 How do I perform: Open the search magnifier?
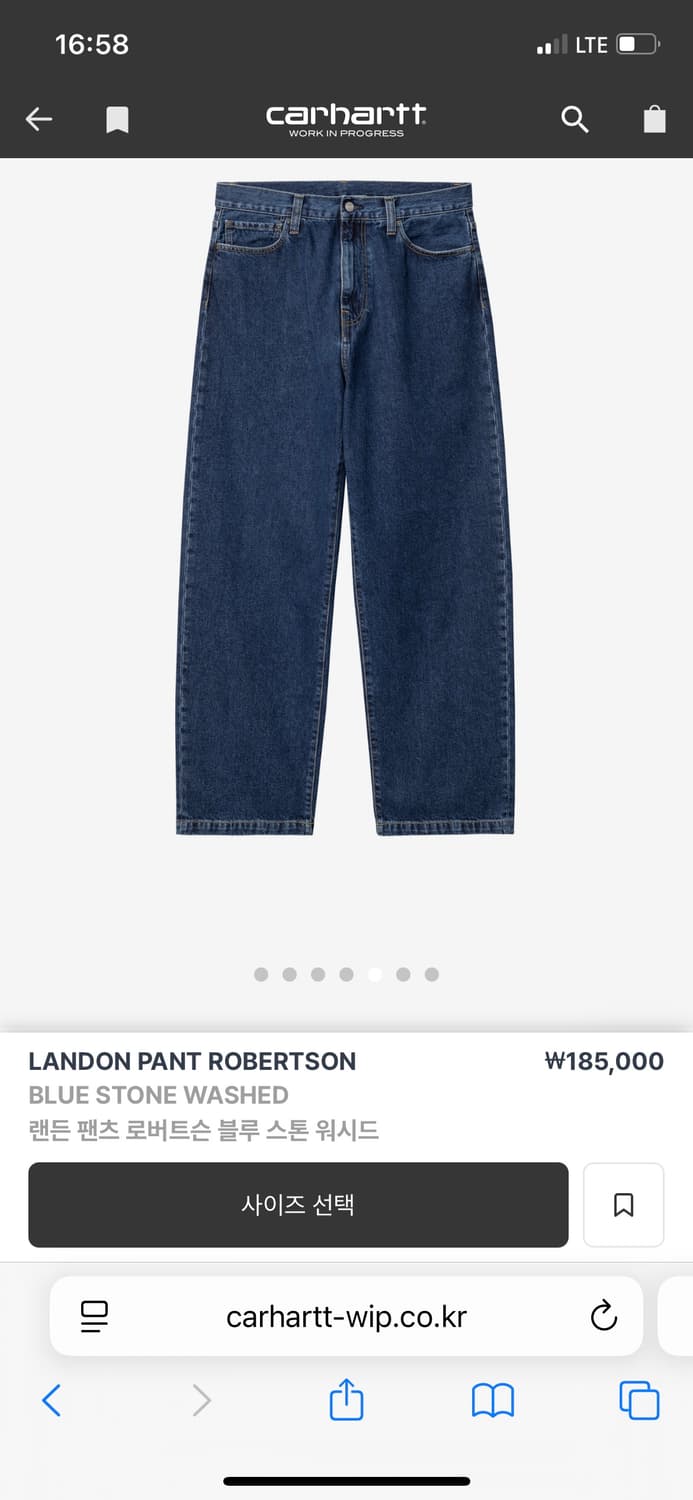(x=574, y=120)
